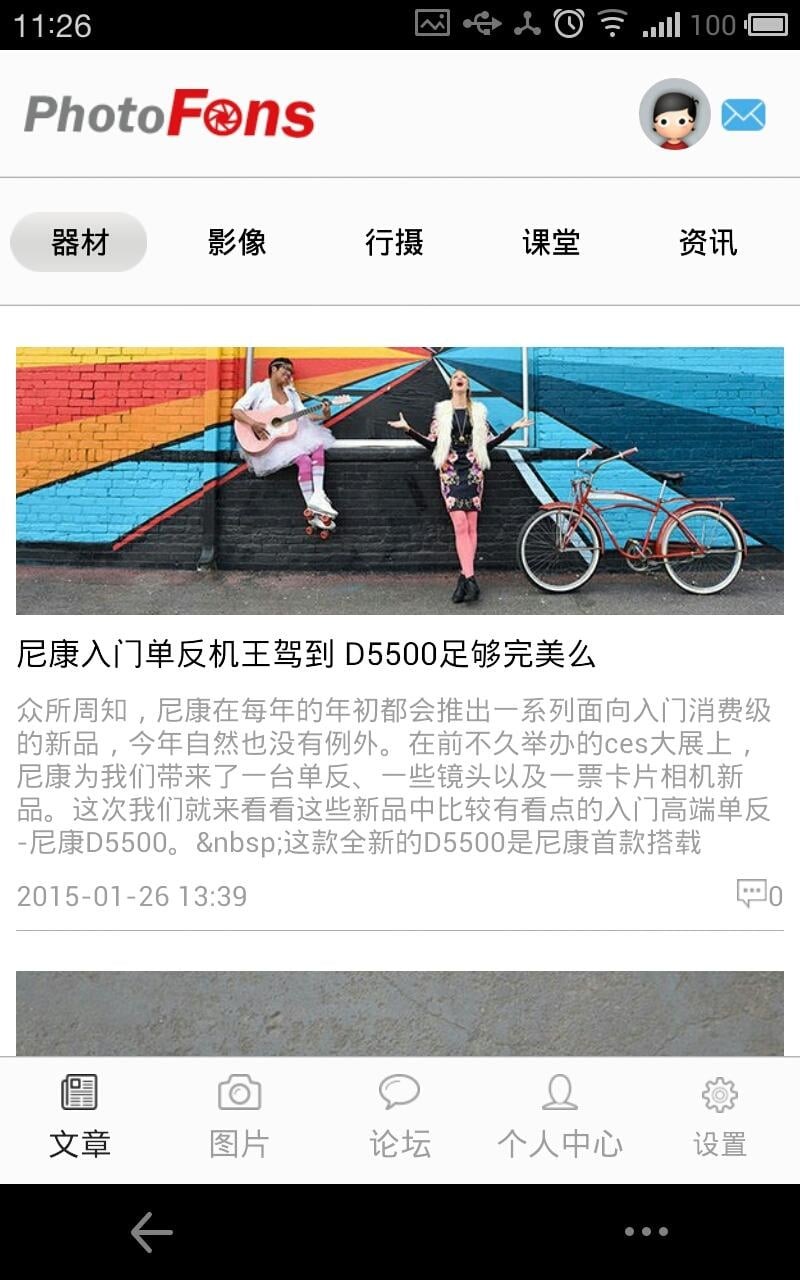Open the user avatar profile icon
The image size is (800, 1280).
click(674, 114)
